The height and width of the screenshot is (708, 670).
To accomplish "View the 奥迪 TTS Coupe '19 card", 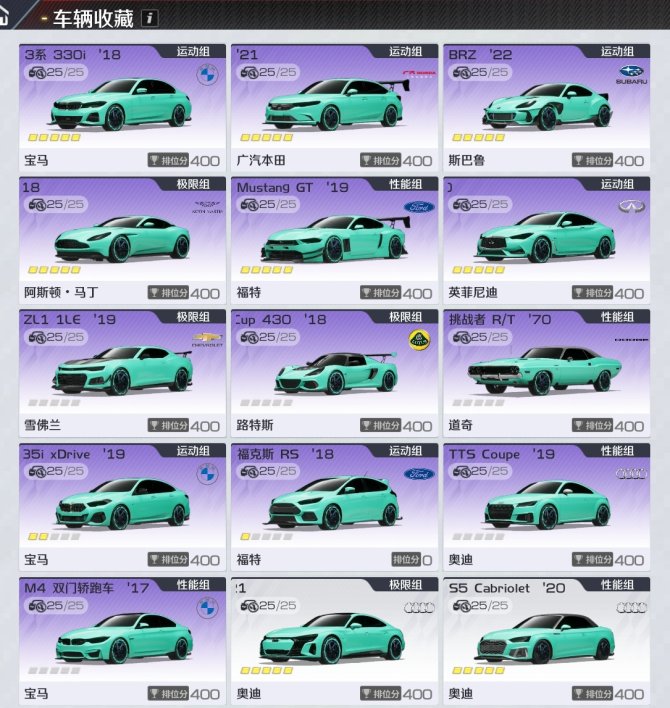I will [x=545, y=505].
